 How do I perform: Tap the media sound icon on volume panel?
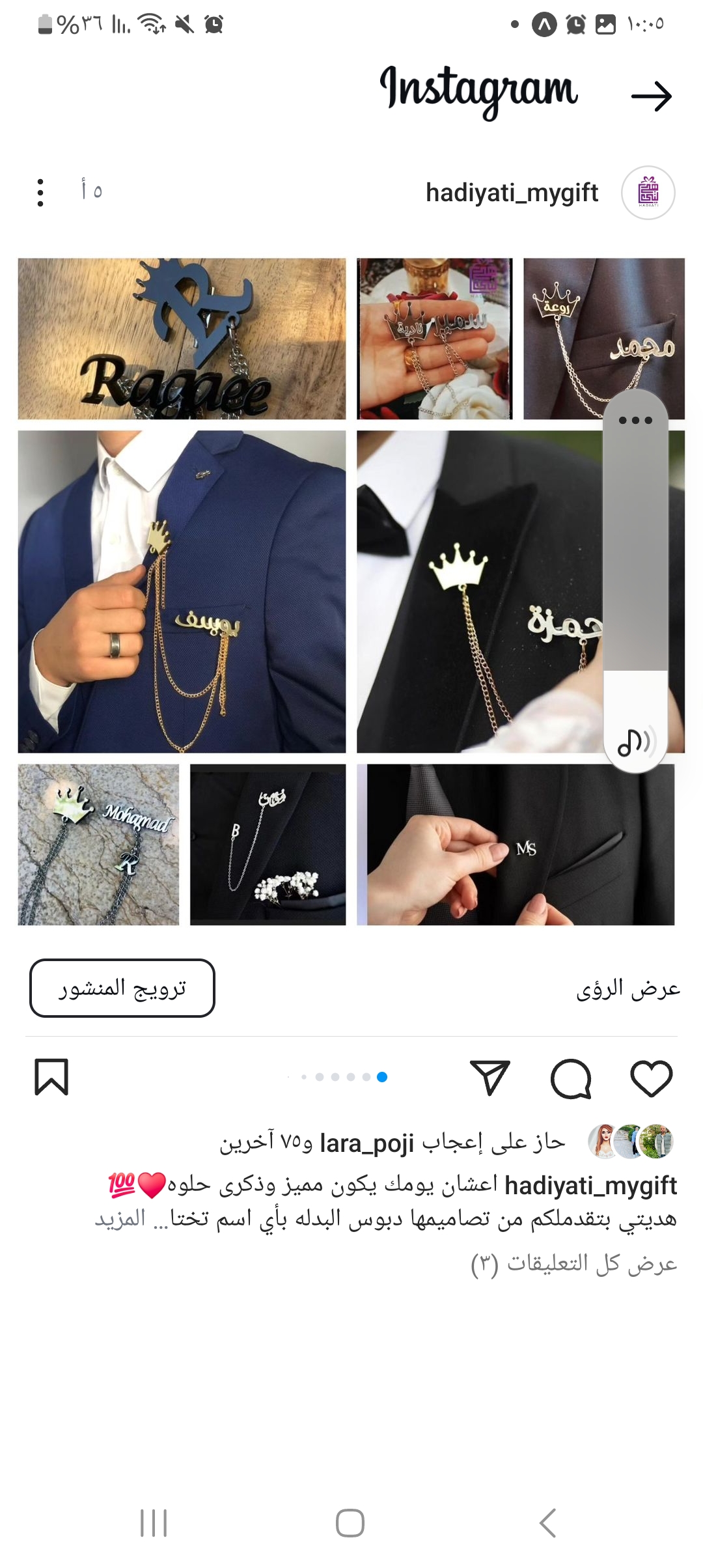[x=635, y=742]
